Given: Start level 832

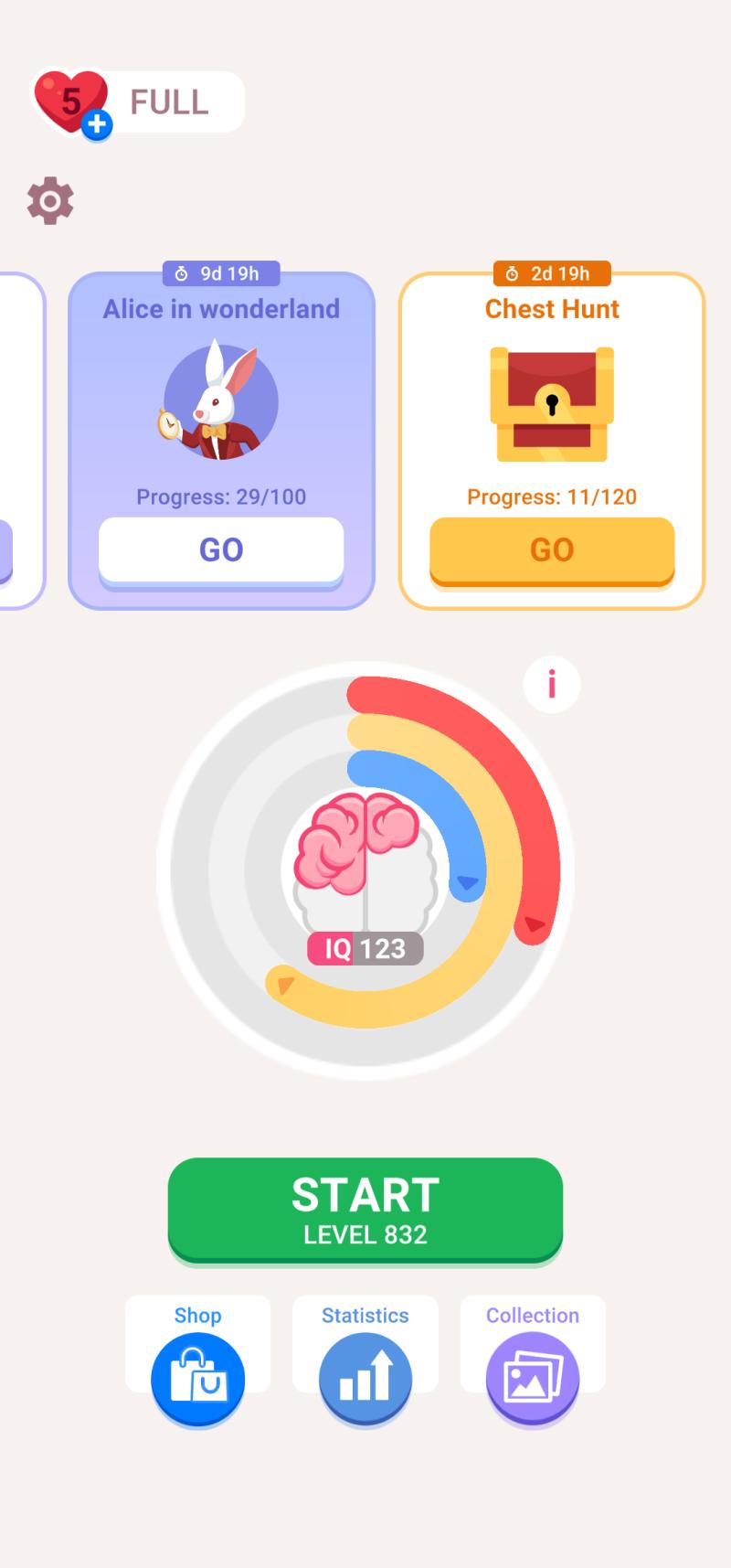Looking at the screenshot, I should (x=365, y=1210).
